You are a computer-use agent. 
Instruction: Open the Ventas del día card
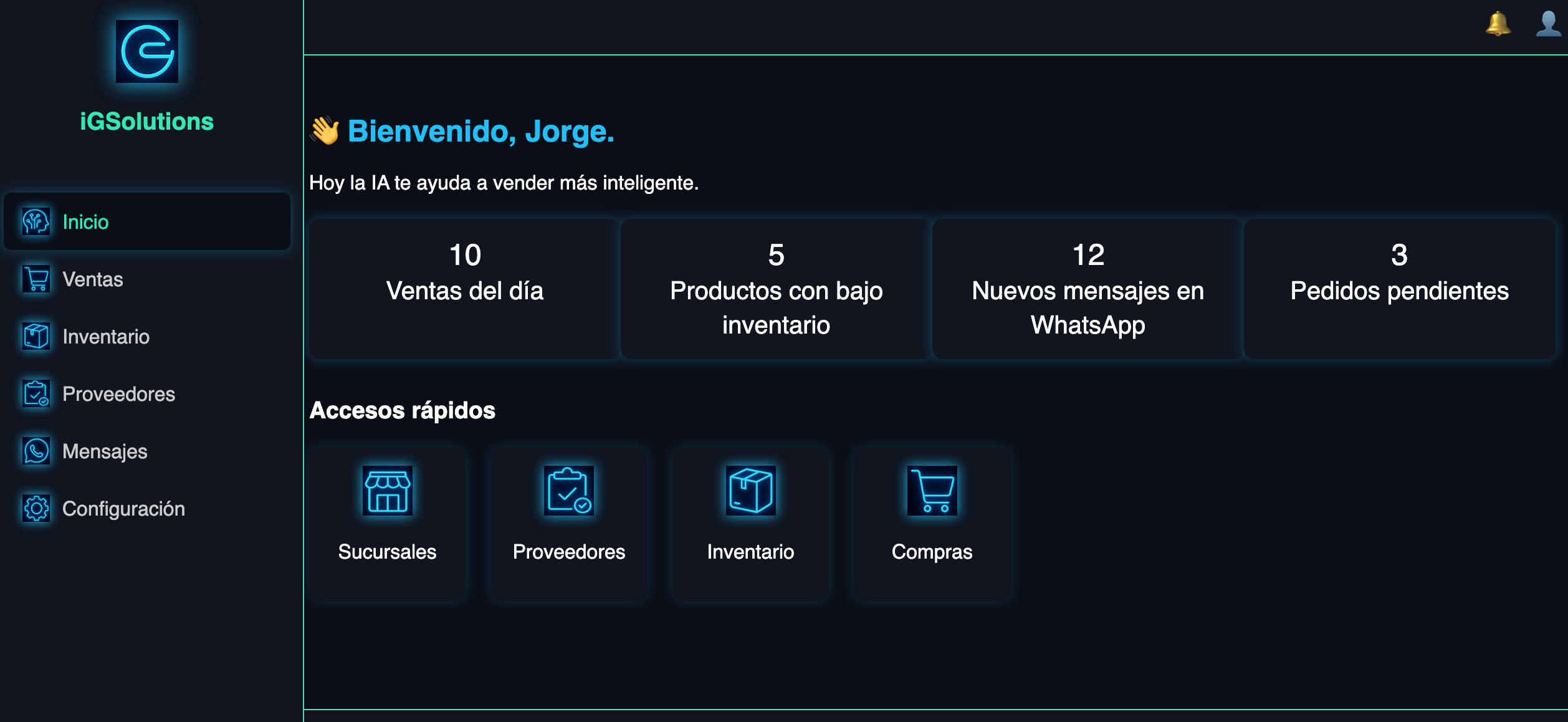coord(465,288)
